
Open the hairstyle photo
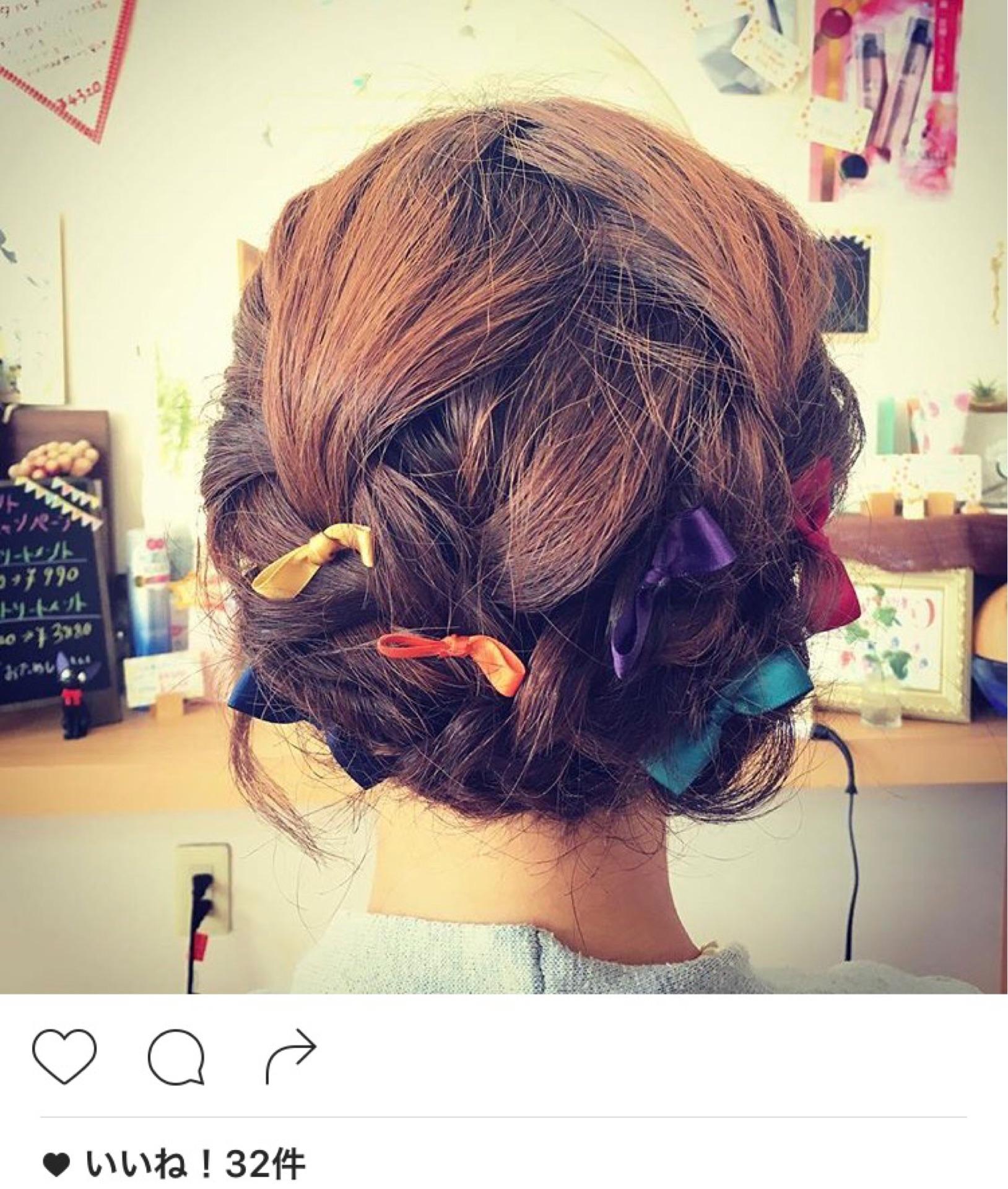504,495
